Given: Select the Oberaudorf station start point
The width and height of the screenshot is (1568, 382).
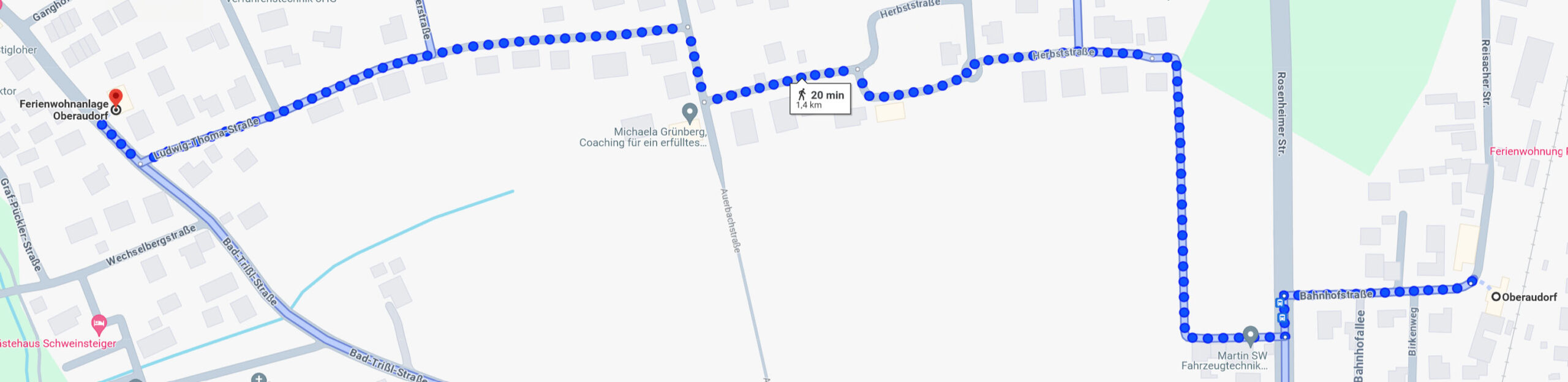Looking at the screenshot, I should [1496, 297].
